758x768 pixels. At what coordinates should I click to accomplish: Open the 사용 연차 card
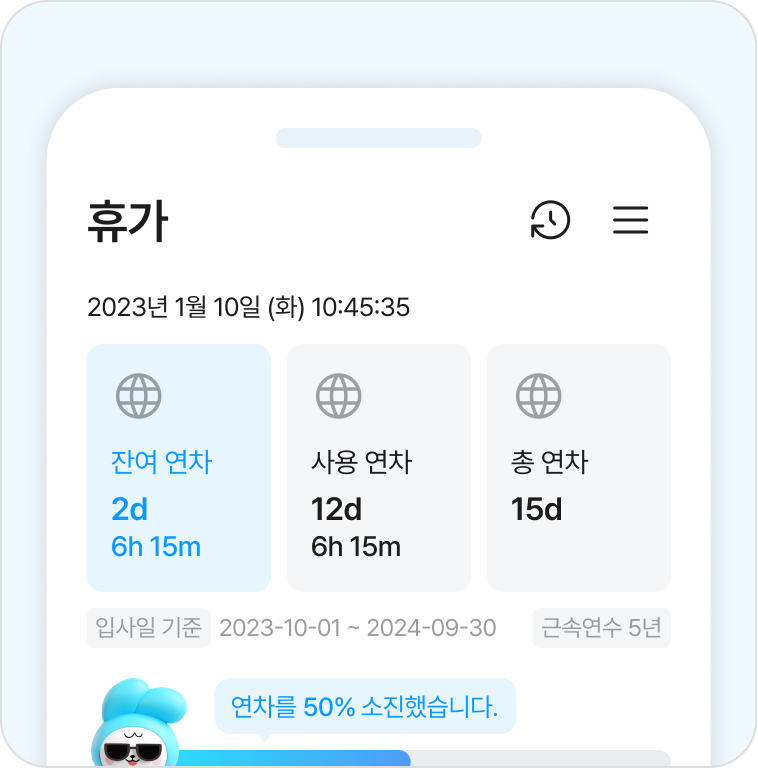(378, 465)
